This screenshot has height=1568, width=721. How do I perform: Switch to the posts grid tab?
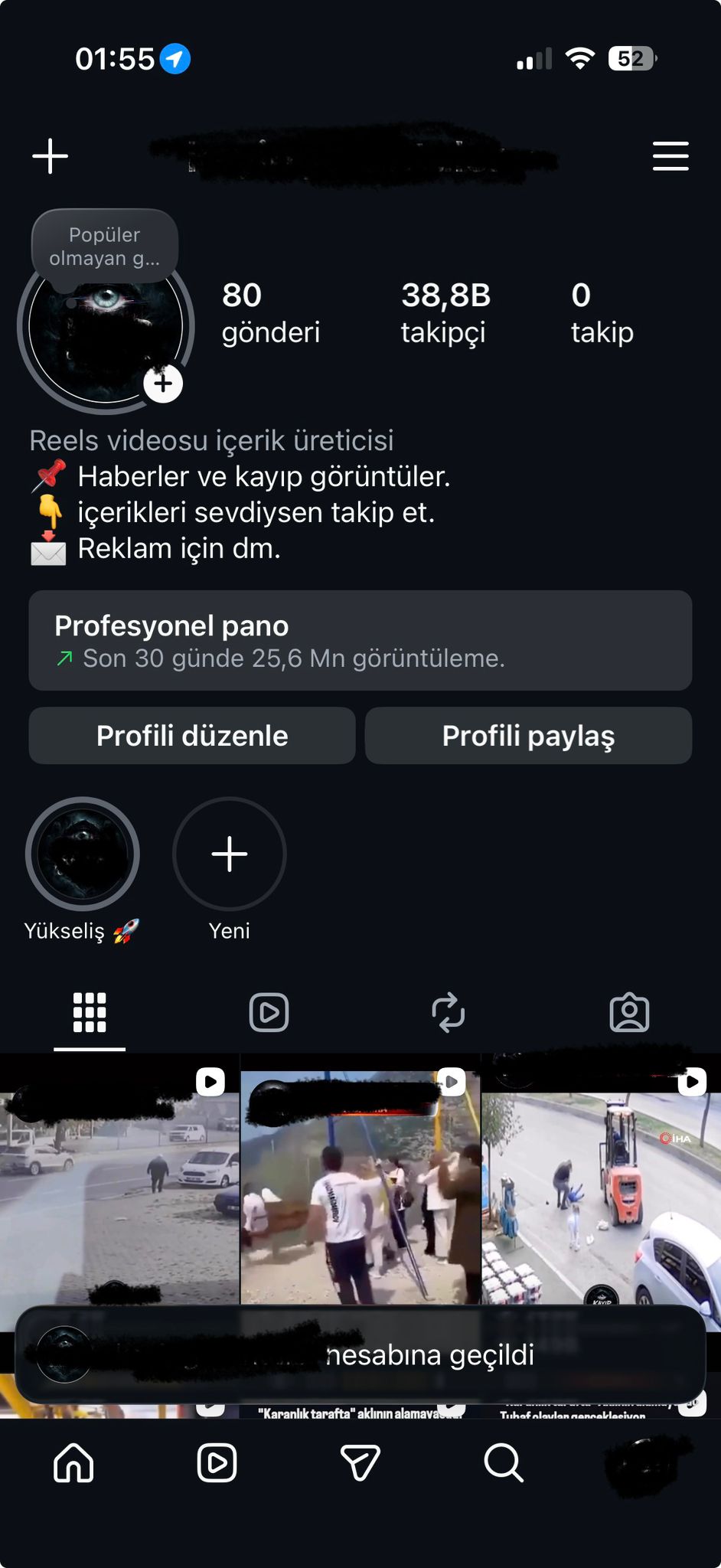(90, 1012)
